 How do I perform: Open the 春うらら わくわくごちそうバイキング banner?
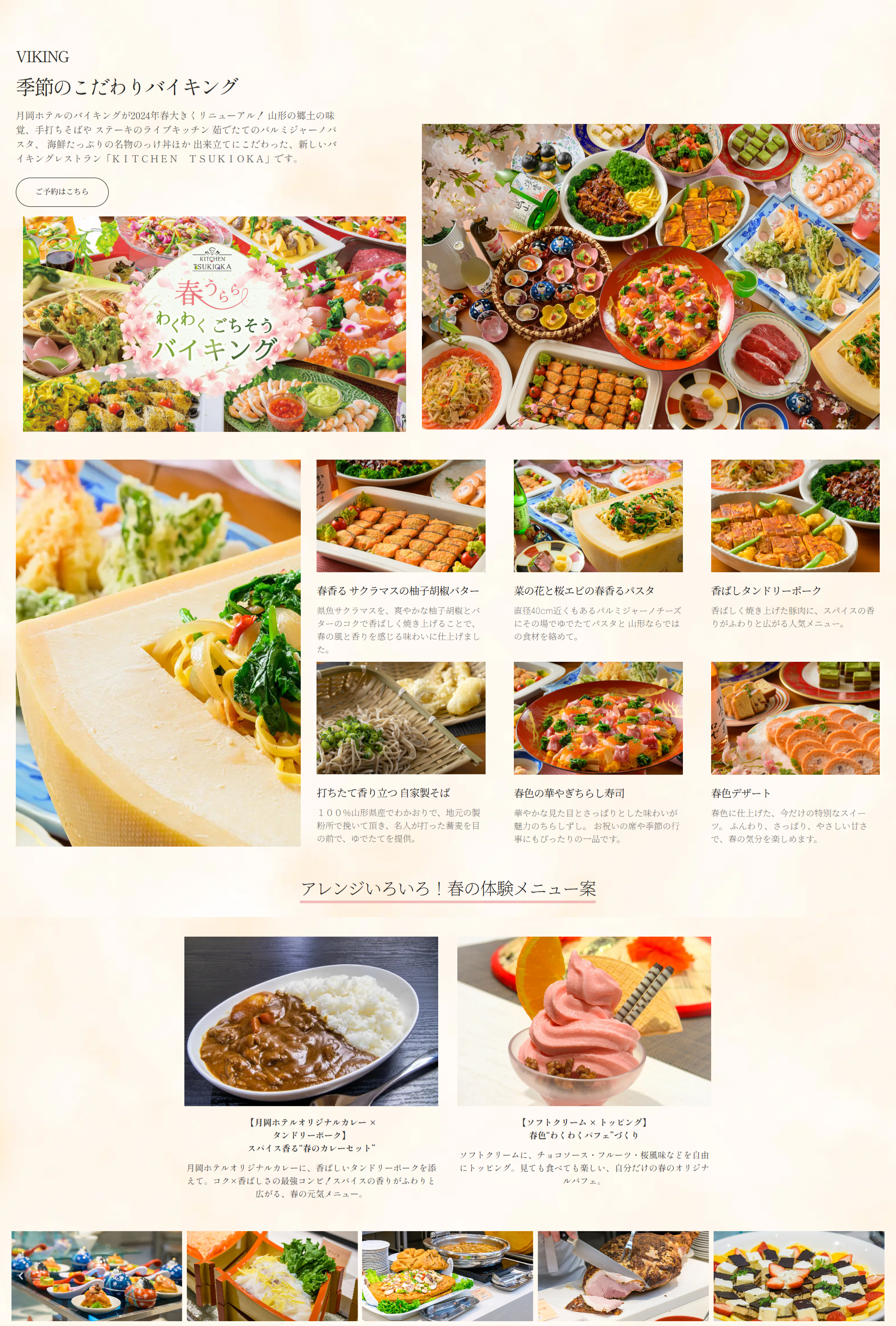(x=214, y=324)
